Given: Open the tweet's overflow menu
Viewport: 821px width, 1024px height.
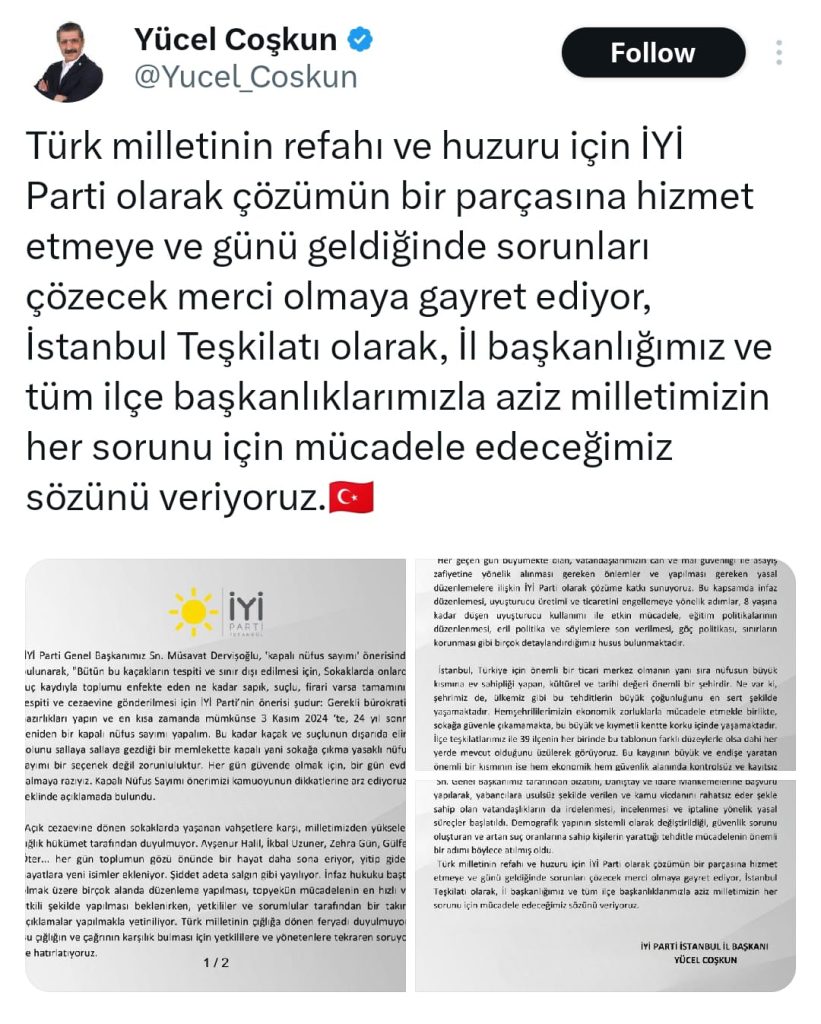Looking at the screenshot, I should pyautogui.click(x=778, y=53).
